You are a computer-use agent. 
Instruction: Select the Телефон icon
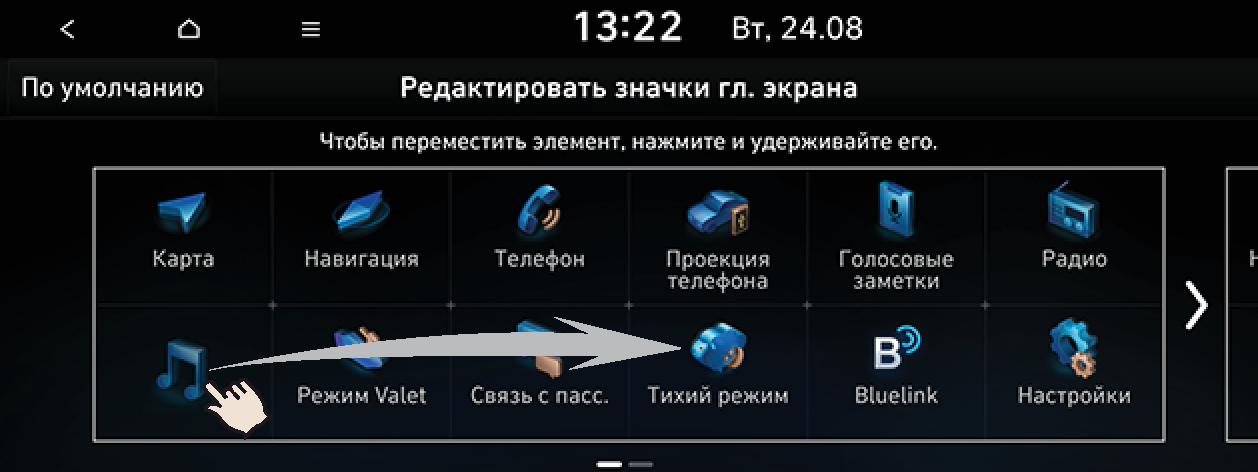click(539, 233)
